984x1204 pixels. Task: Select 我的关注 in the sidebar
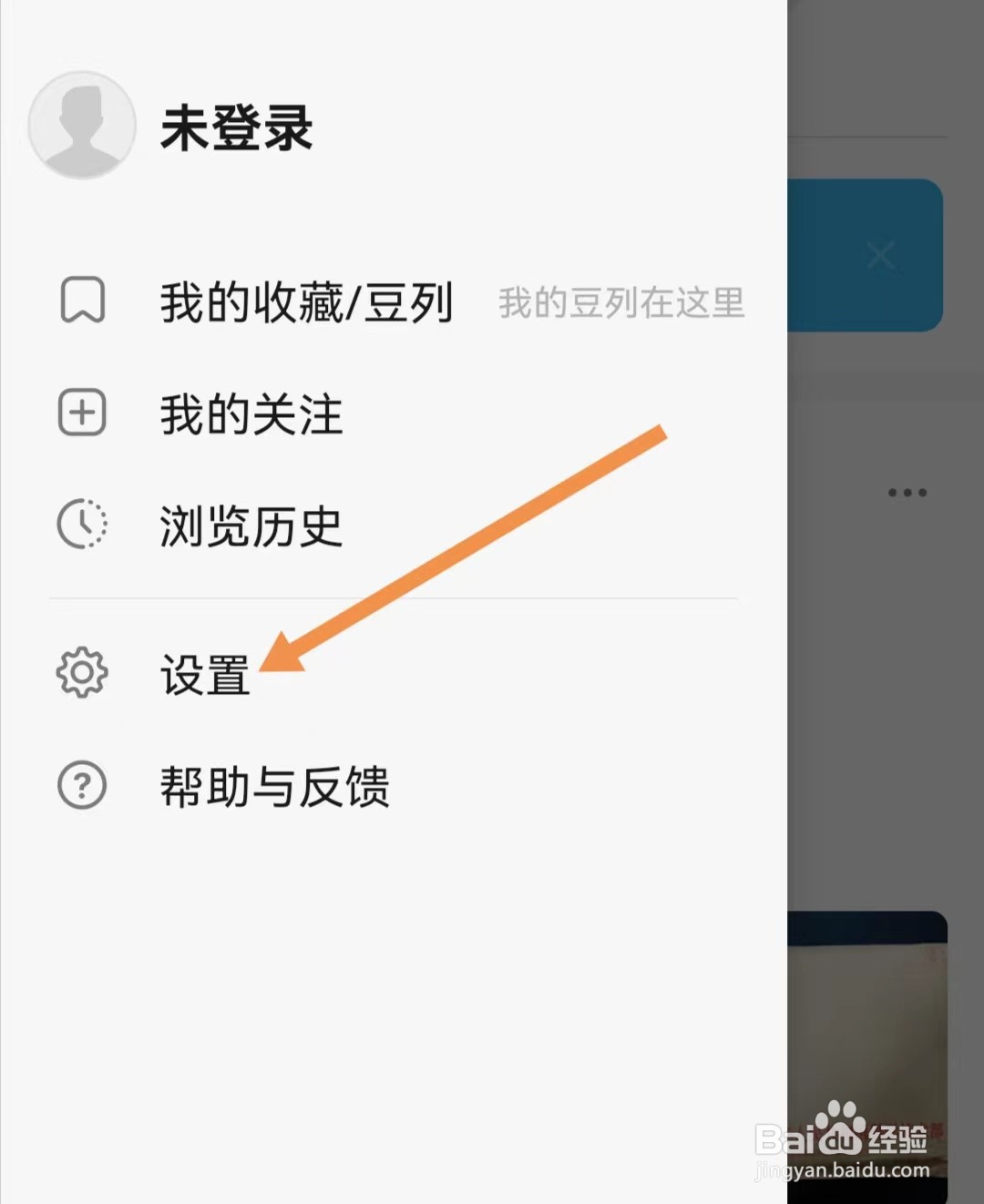(x=249, y=415)
